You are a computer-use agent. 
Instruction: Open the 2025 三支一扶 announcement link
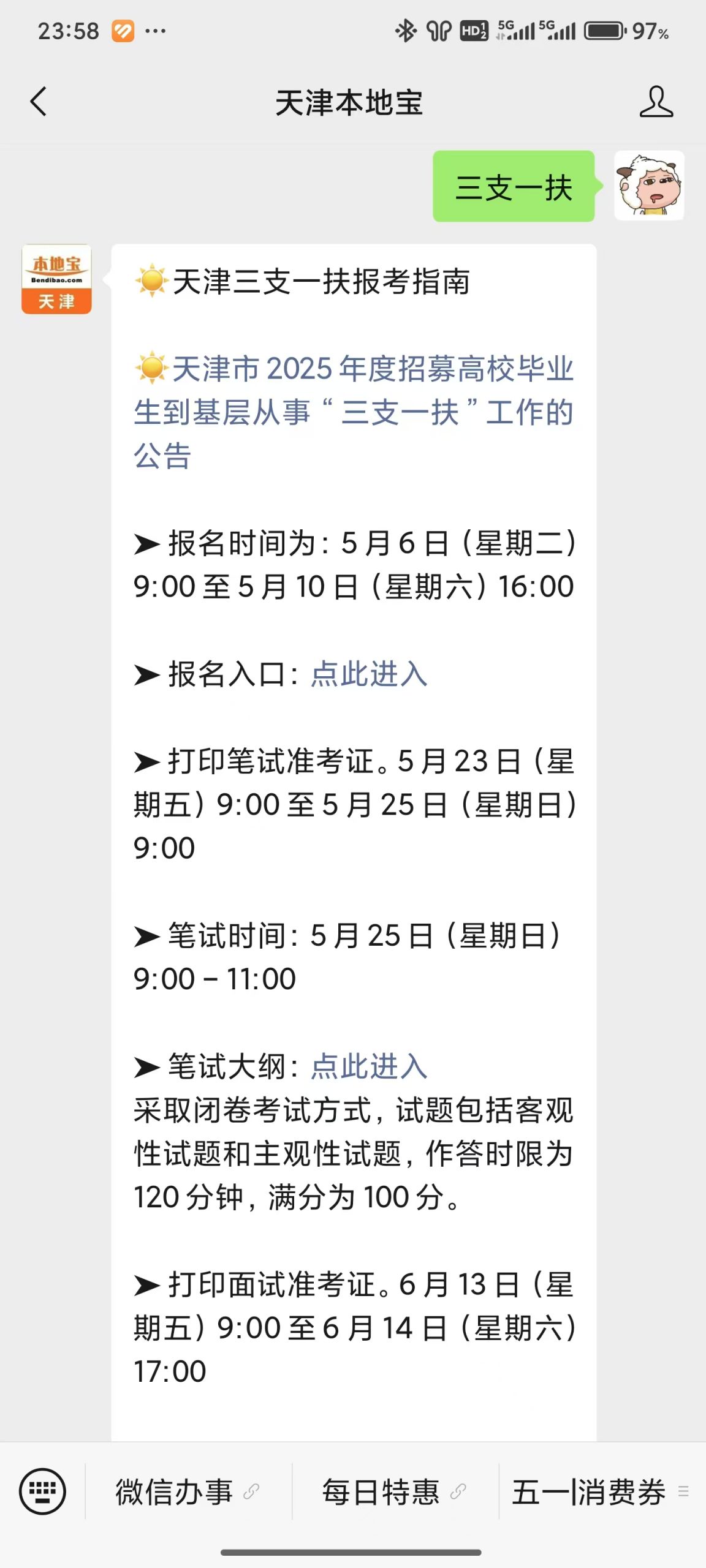tap(353, 412)
